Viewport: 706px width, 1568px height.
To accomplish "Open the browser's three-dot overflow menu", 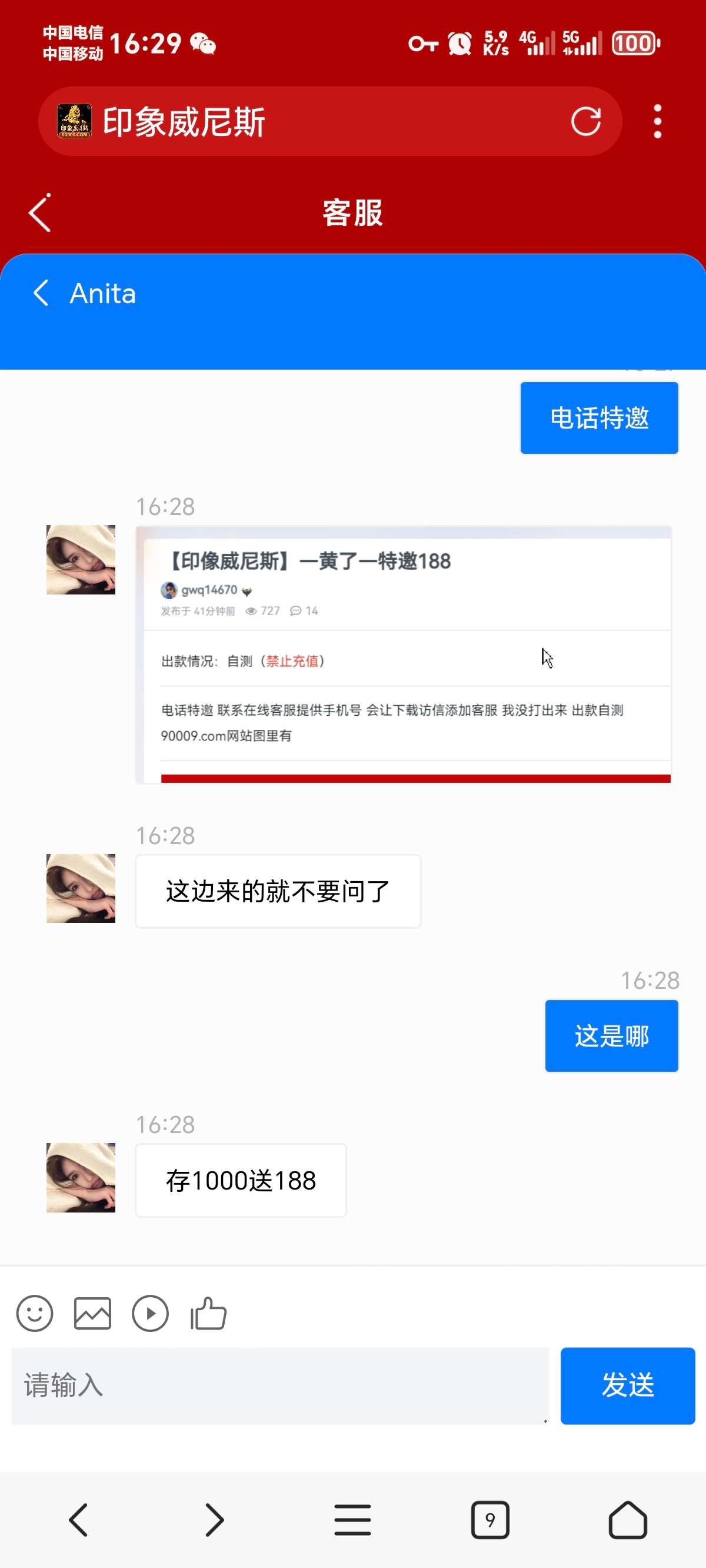I will [657, 121].
